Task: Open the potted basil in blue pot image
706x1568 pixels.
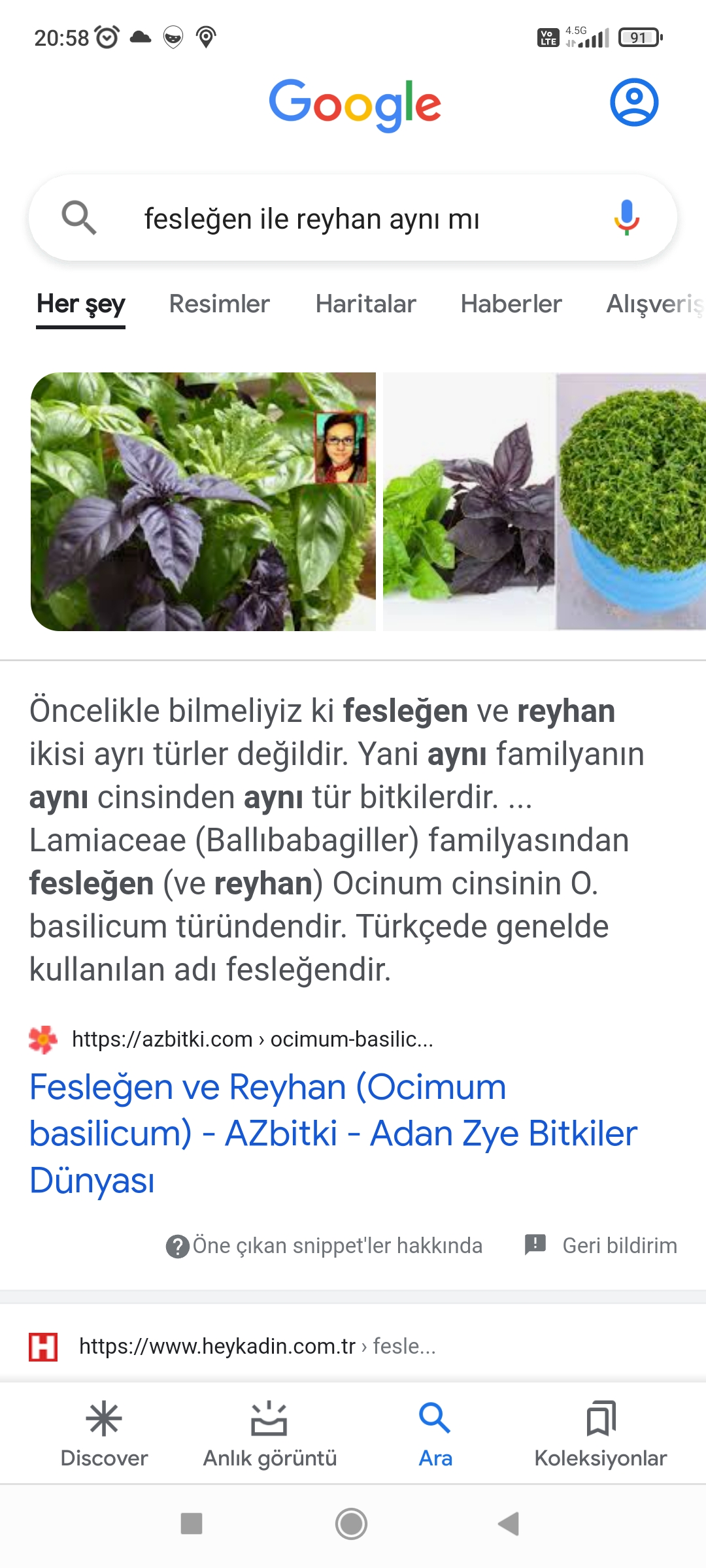Action: coord(631,502)
